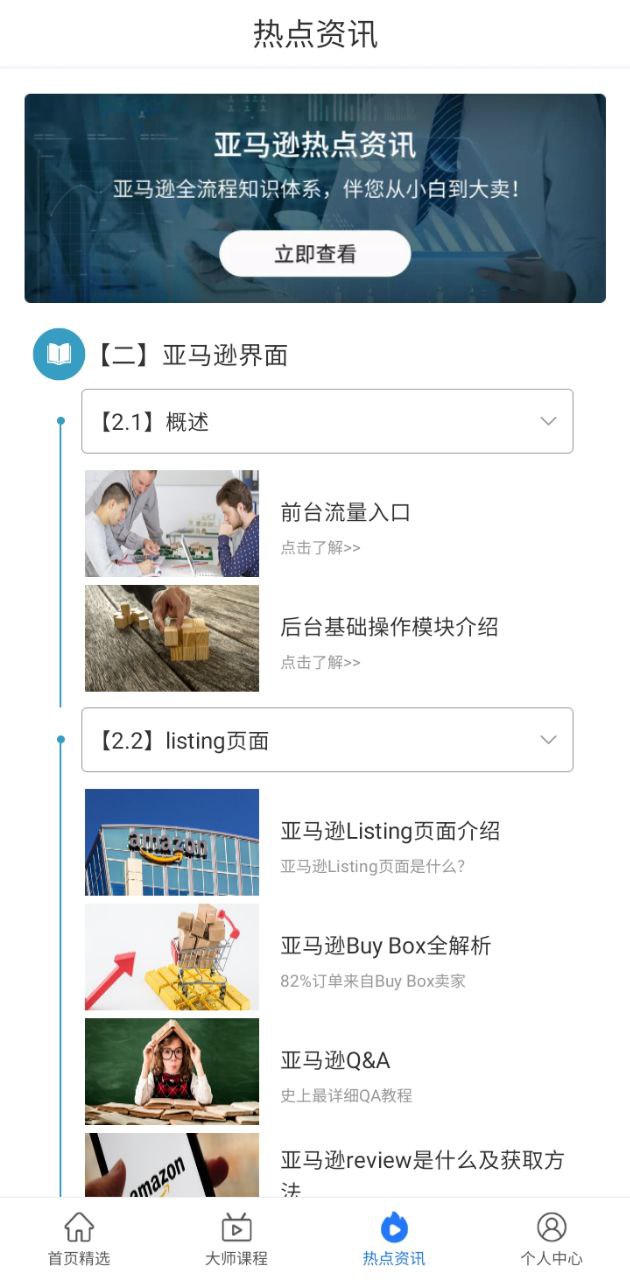The image size is (630, 1280).
Task: Open 后台基础操作模块介绍 article
Action: tap(388, 638)
